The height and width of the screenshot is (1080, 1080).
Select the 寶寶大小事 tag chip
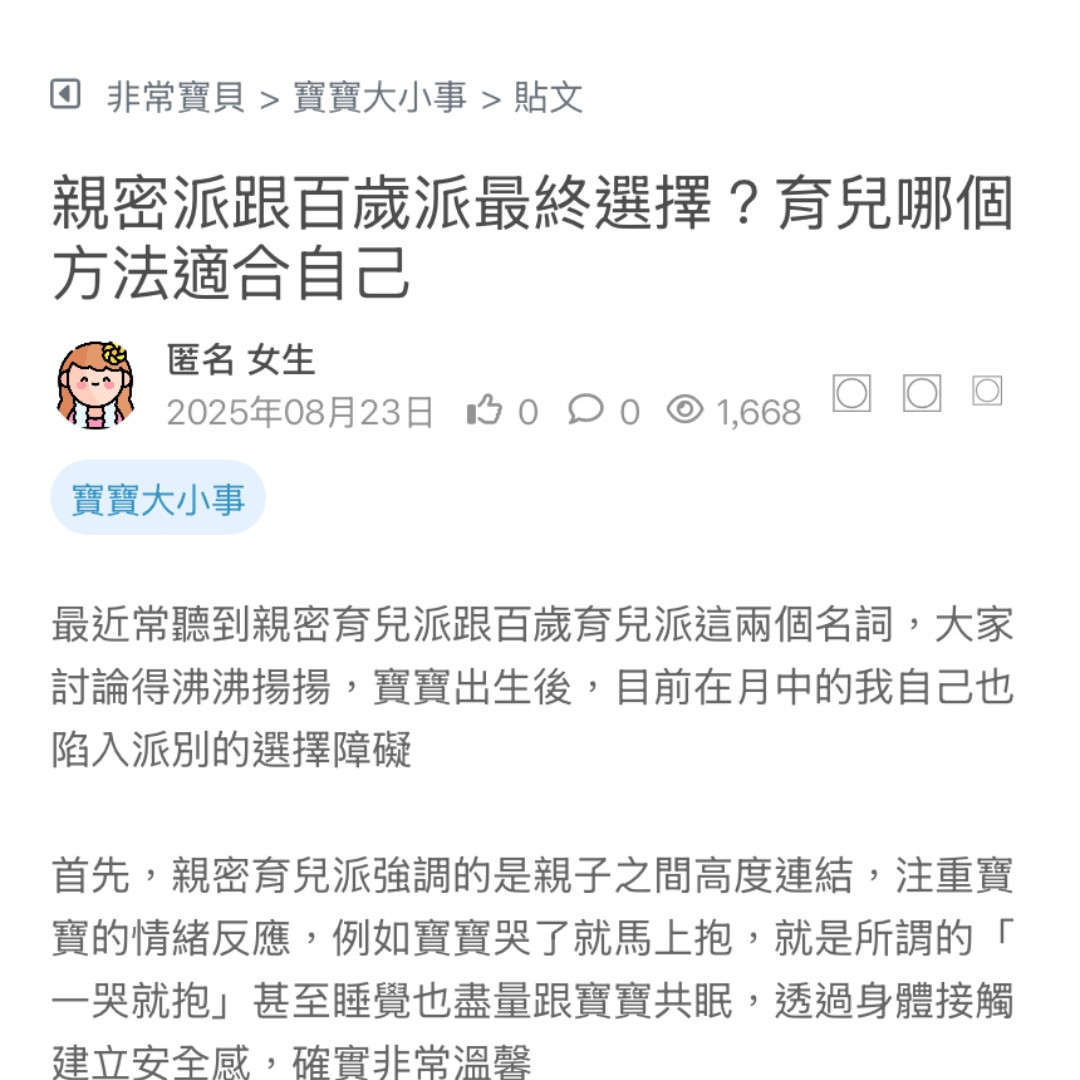158,499
